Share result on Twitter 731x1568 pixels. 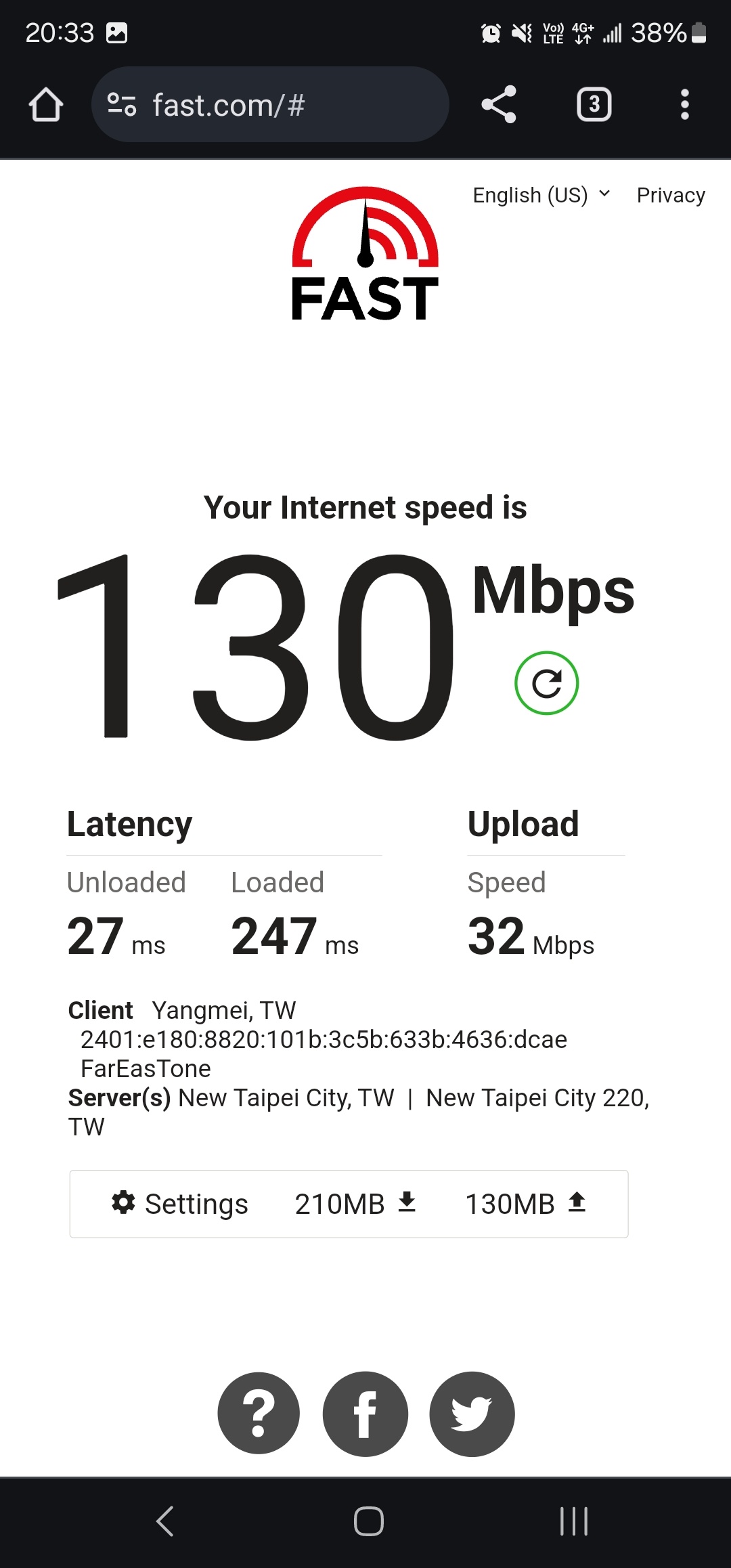coord(472,1414)
